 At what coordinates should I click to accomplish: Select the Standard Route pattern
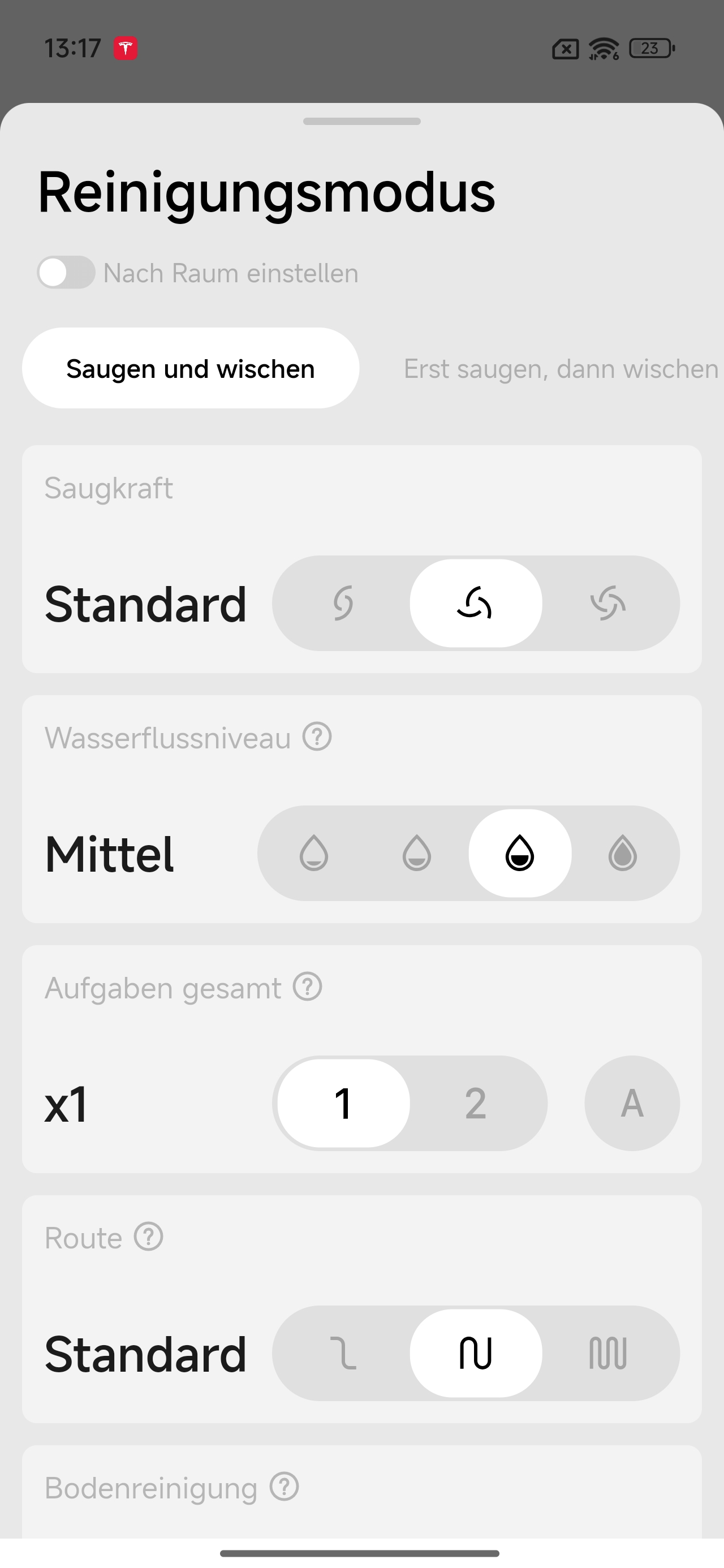point(476,1353)
